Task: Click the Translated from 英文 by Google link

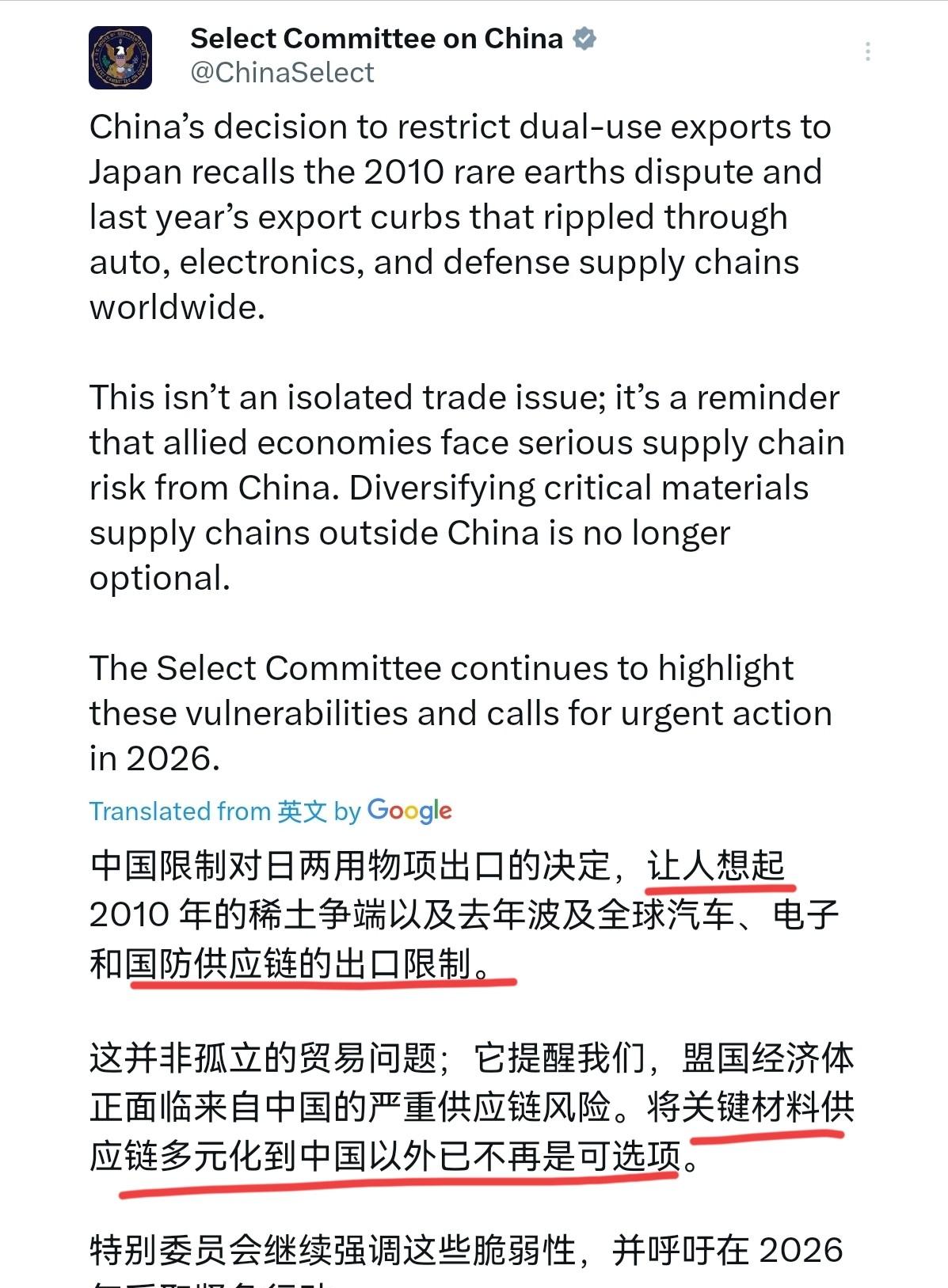Action: [x=272, y=810]
